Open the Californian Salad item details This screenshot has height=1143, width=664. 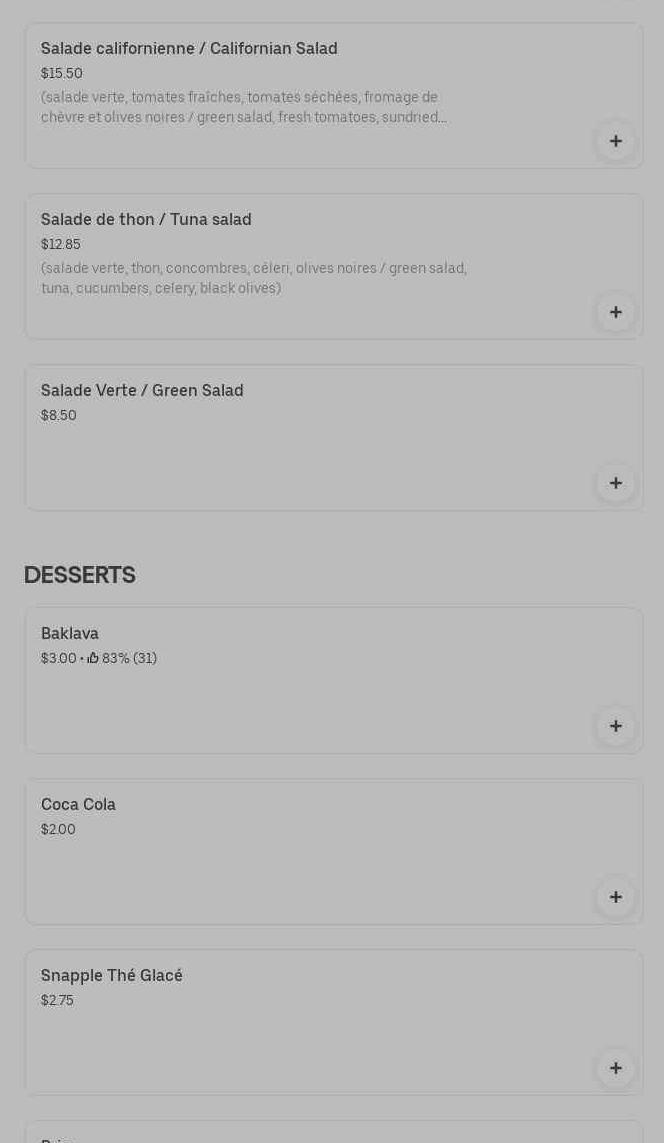point(189,49)
